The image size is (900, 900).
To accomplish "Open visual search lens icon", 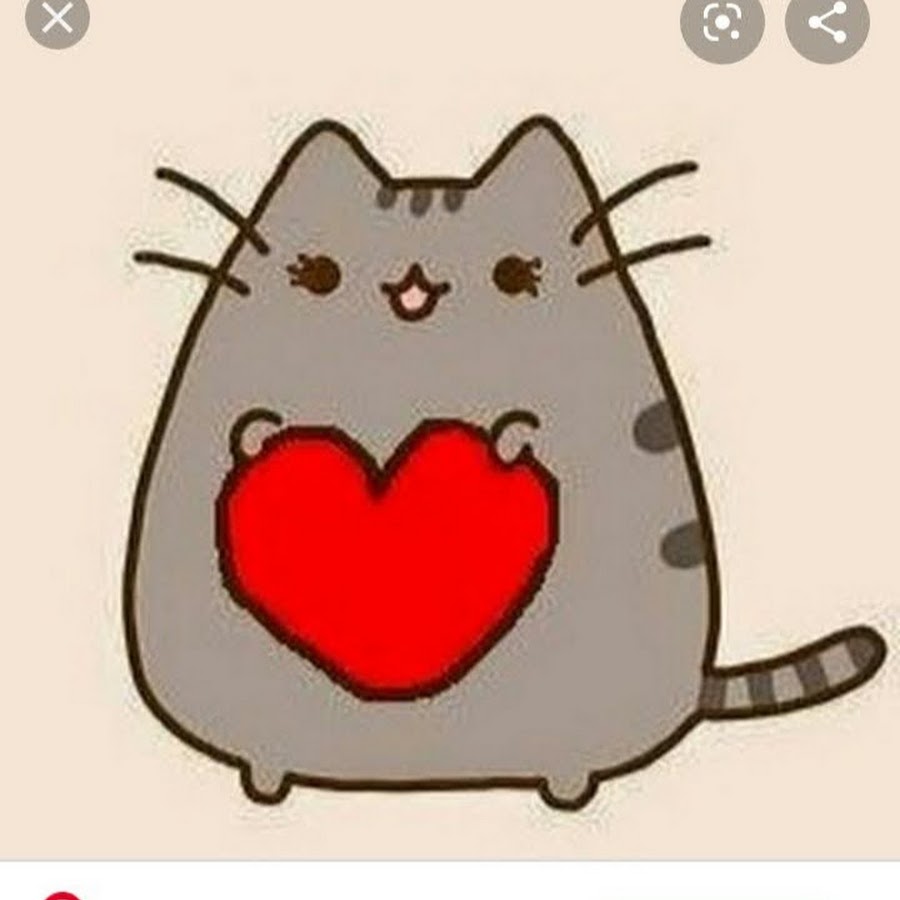I will 722,22.
